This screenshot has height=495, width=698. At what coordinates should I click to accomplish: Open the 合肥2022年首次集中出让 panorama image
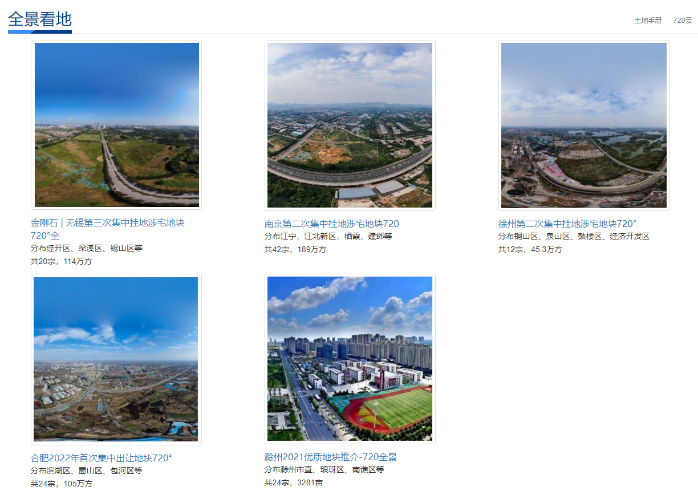point(116,359)
